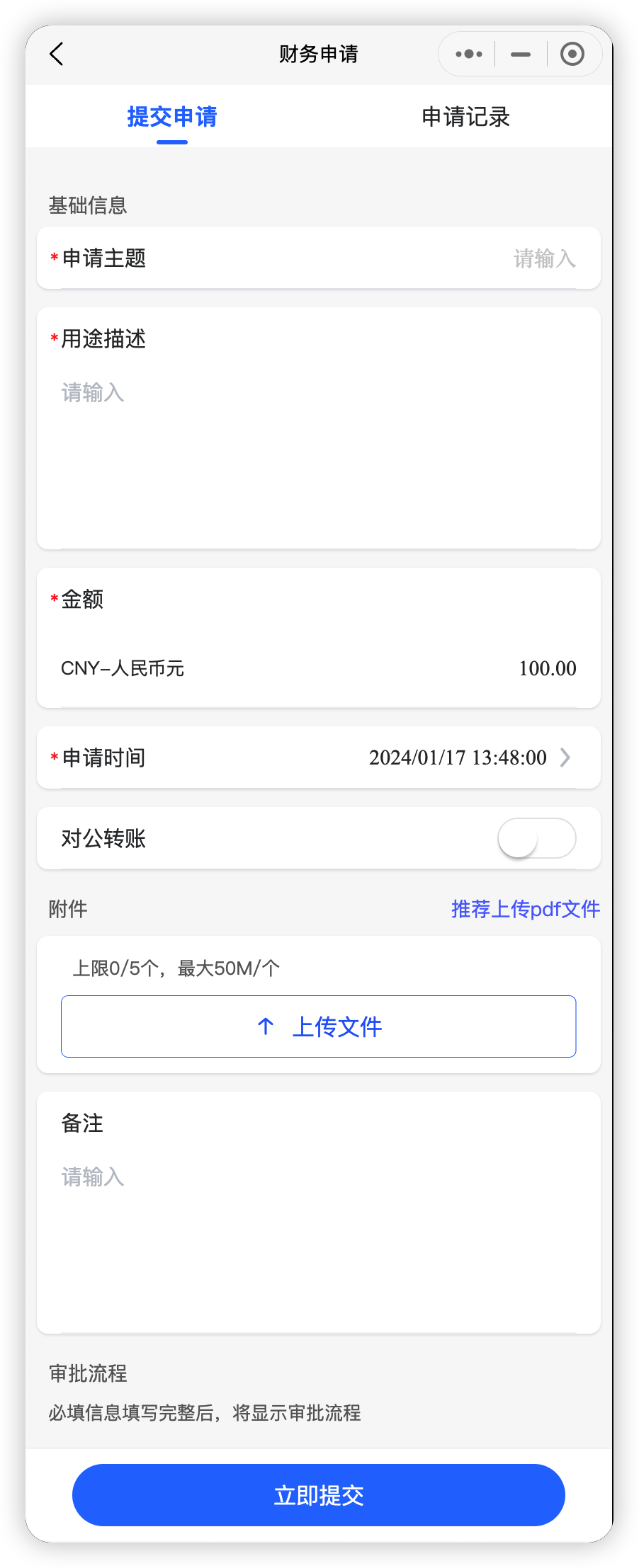Screen dimensions: 639x1568
Task: Click CNY−人民币元 to change currency
Action: point(122,668)
